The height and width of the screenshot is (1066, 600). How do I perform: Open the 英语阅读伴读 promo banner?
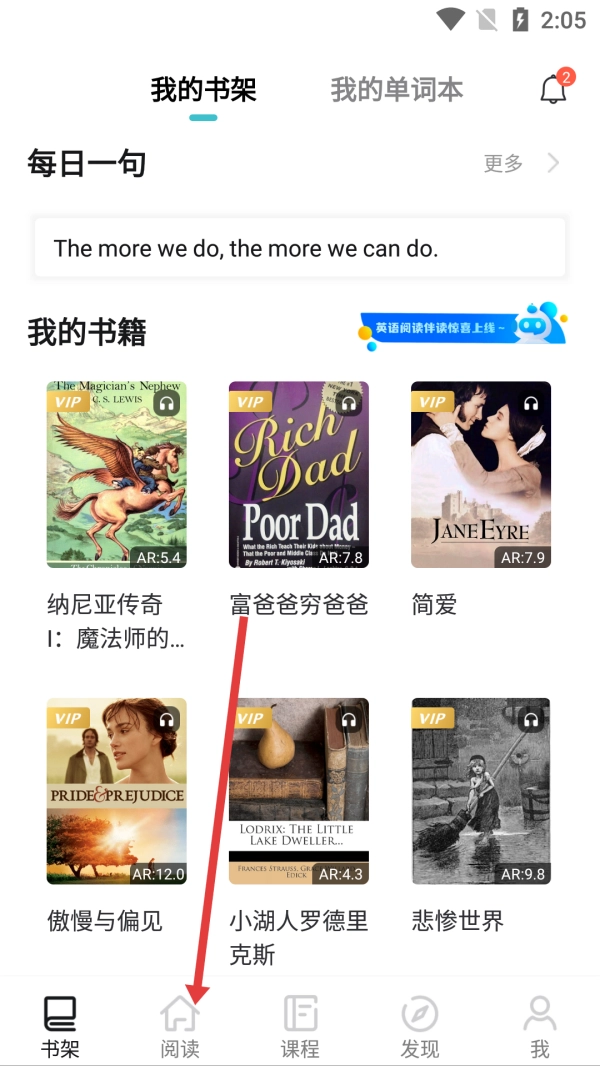pos(463,327)
